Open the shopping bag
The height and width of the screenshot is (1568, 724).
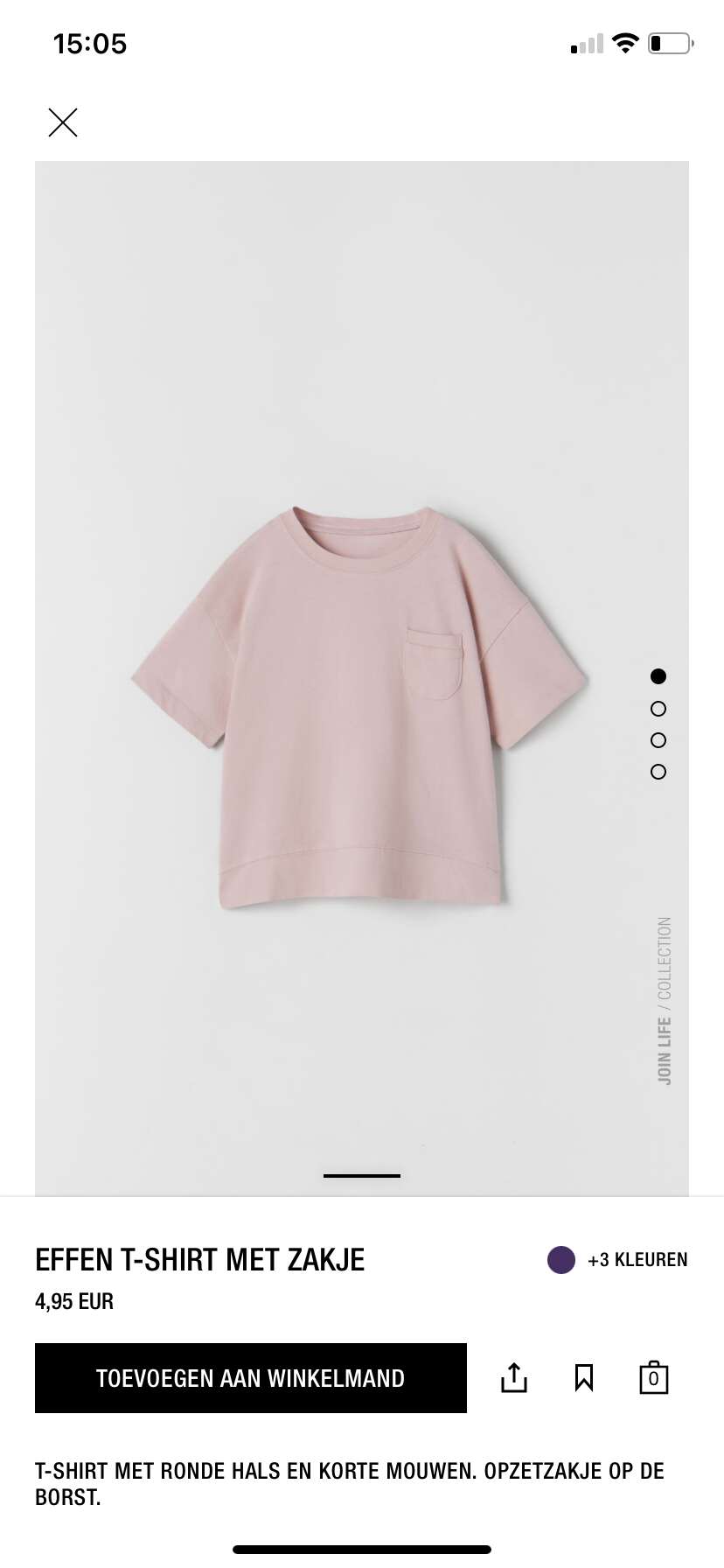coord(654,1377)
